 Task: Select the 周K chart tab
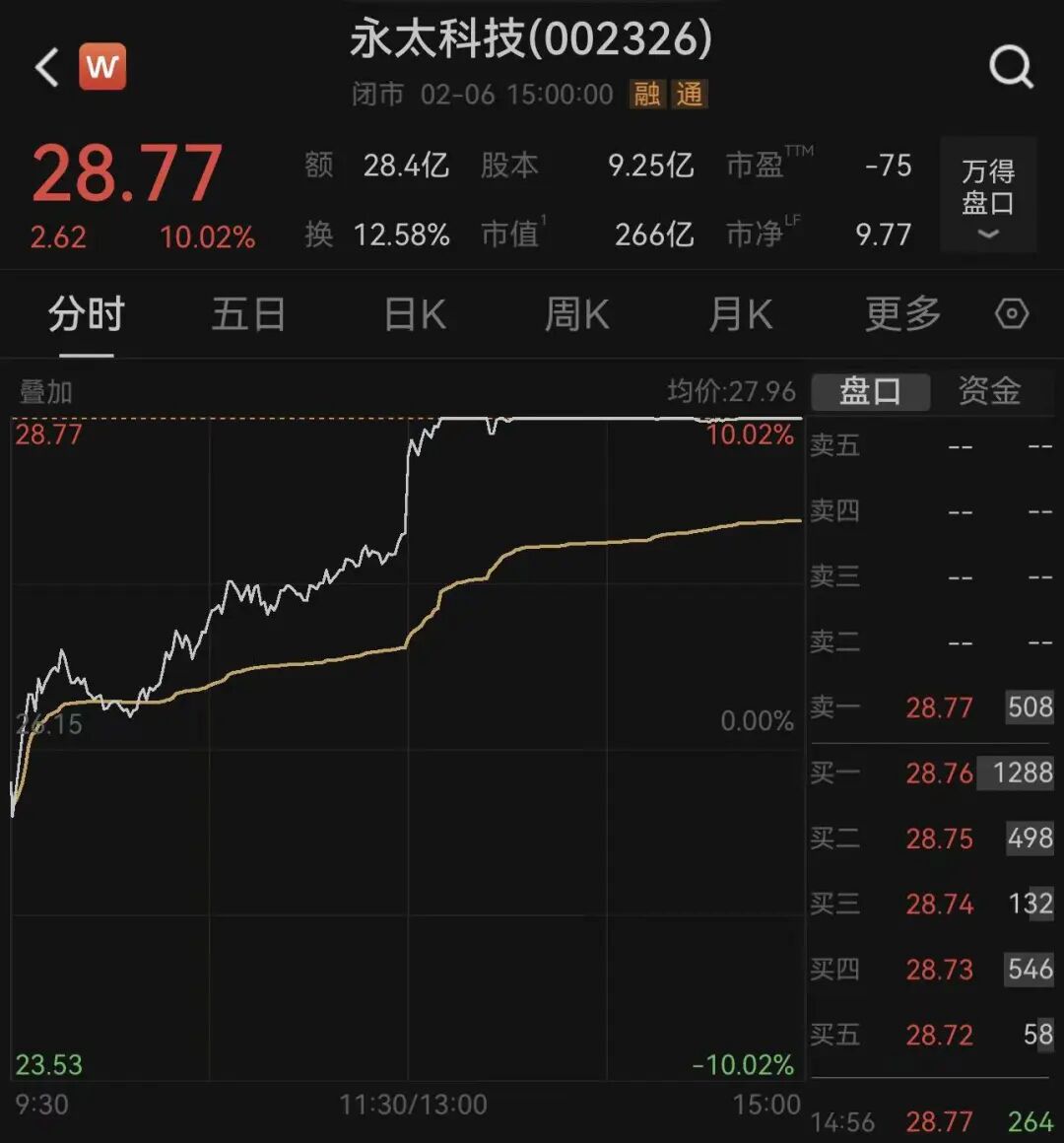(x=577, y=315)
